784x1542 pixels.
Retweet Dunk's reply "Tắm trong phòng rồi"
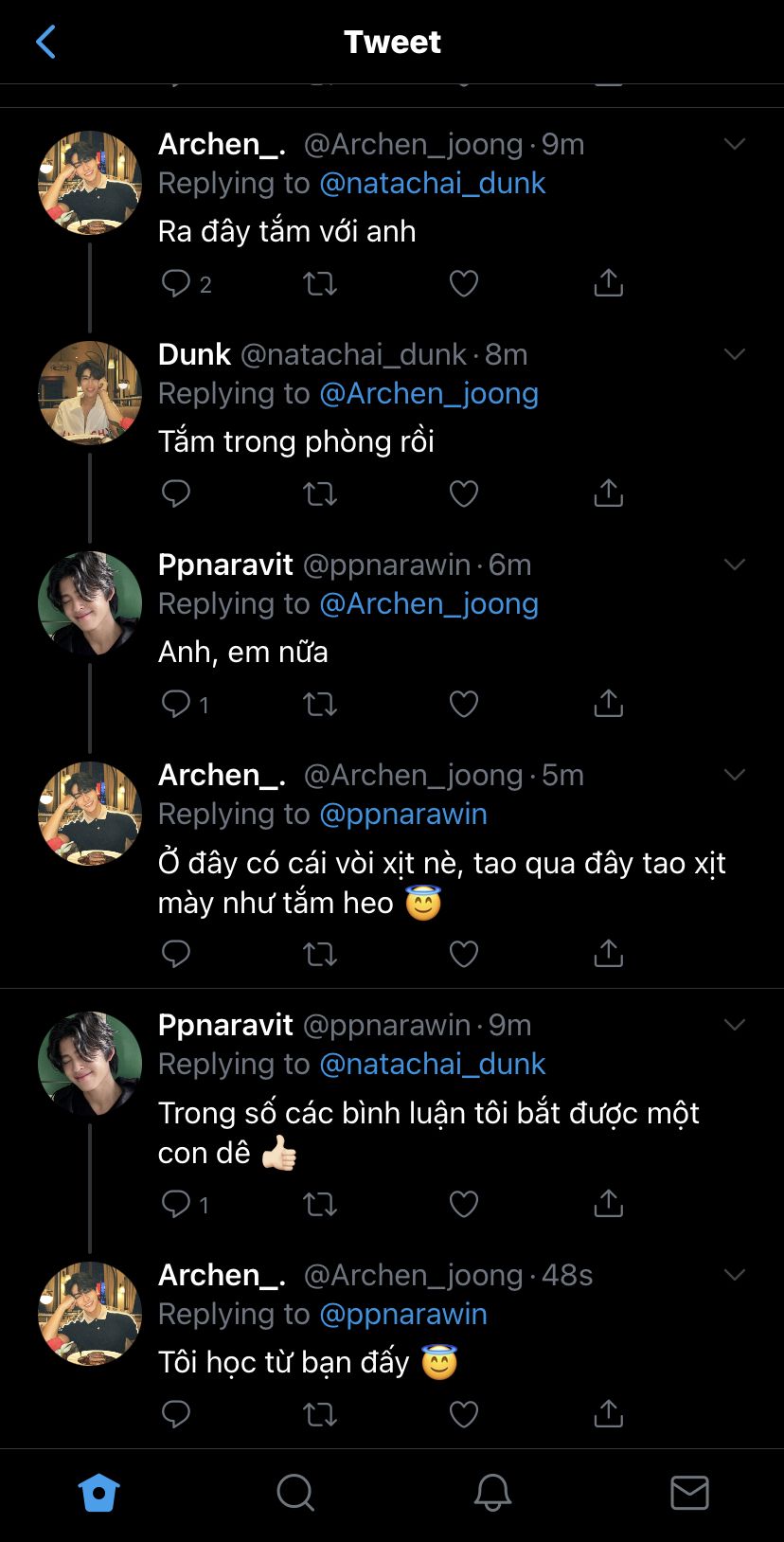click(x=320, y=493)
